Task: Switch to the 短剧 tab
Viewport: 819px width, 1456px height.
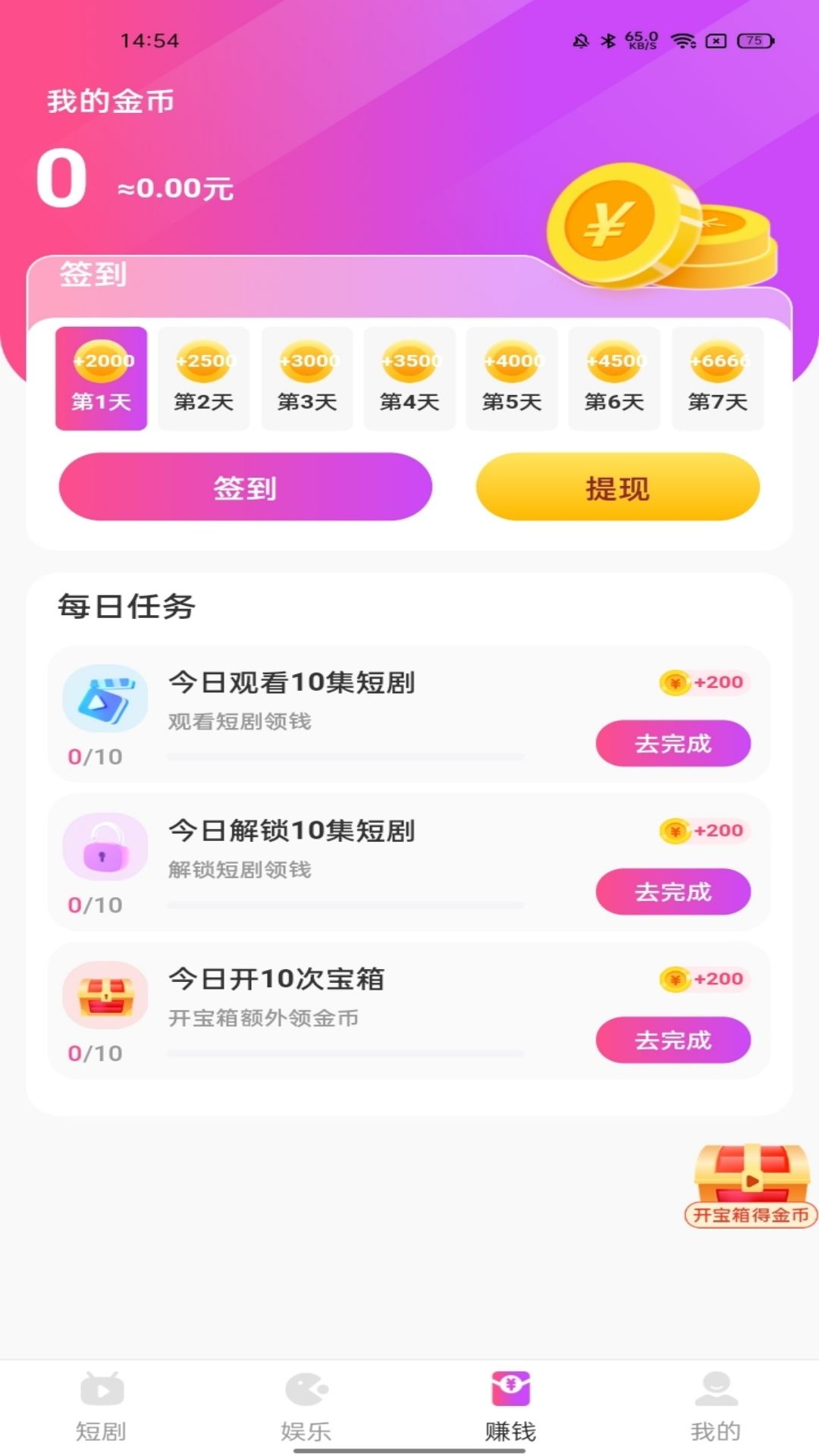Action: tap(102, 1407)
